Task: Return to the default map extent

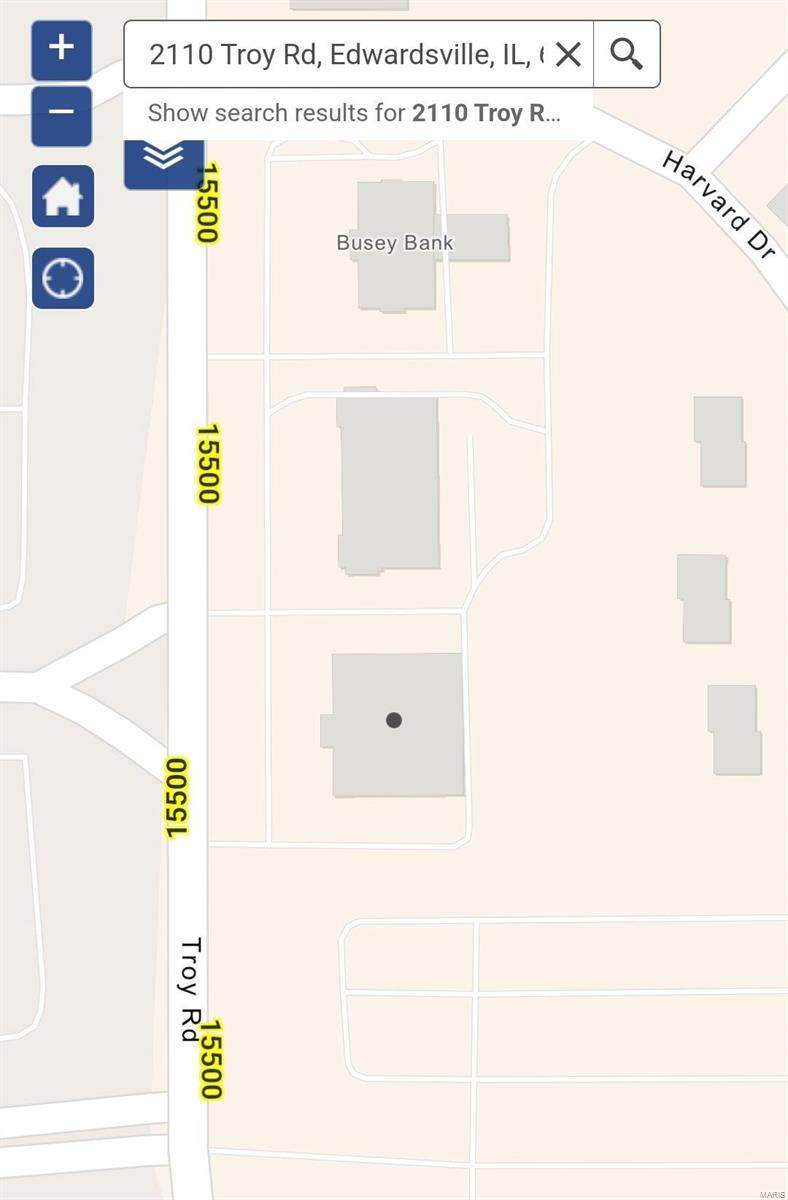Action: tap(63, 196)
